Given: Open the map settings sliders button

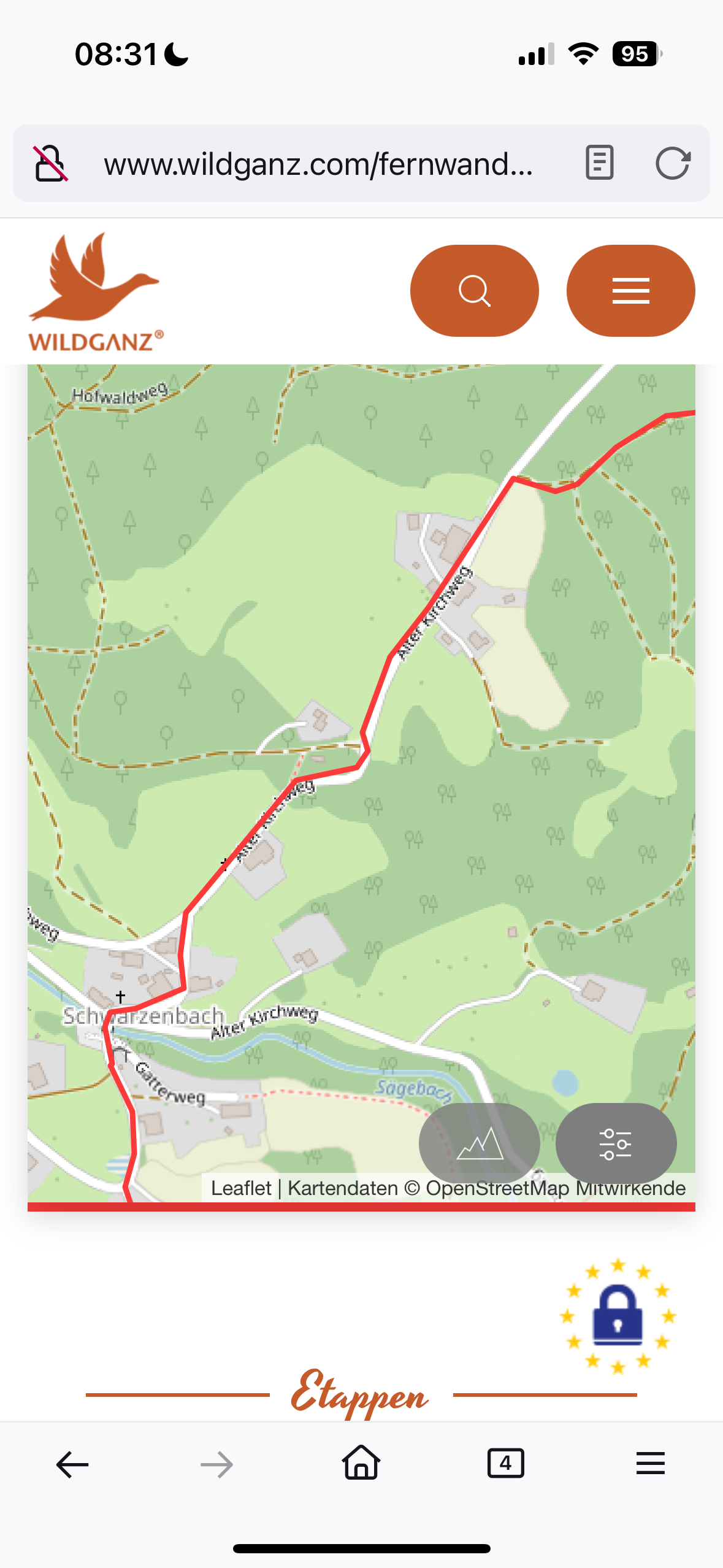Looking at the screenshot, I should tap(616, 1143).
